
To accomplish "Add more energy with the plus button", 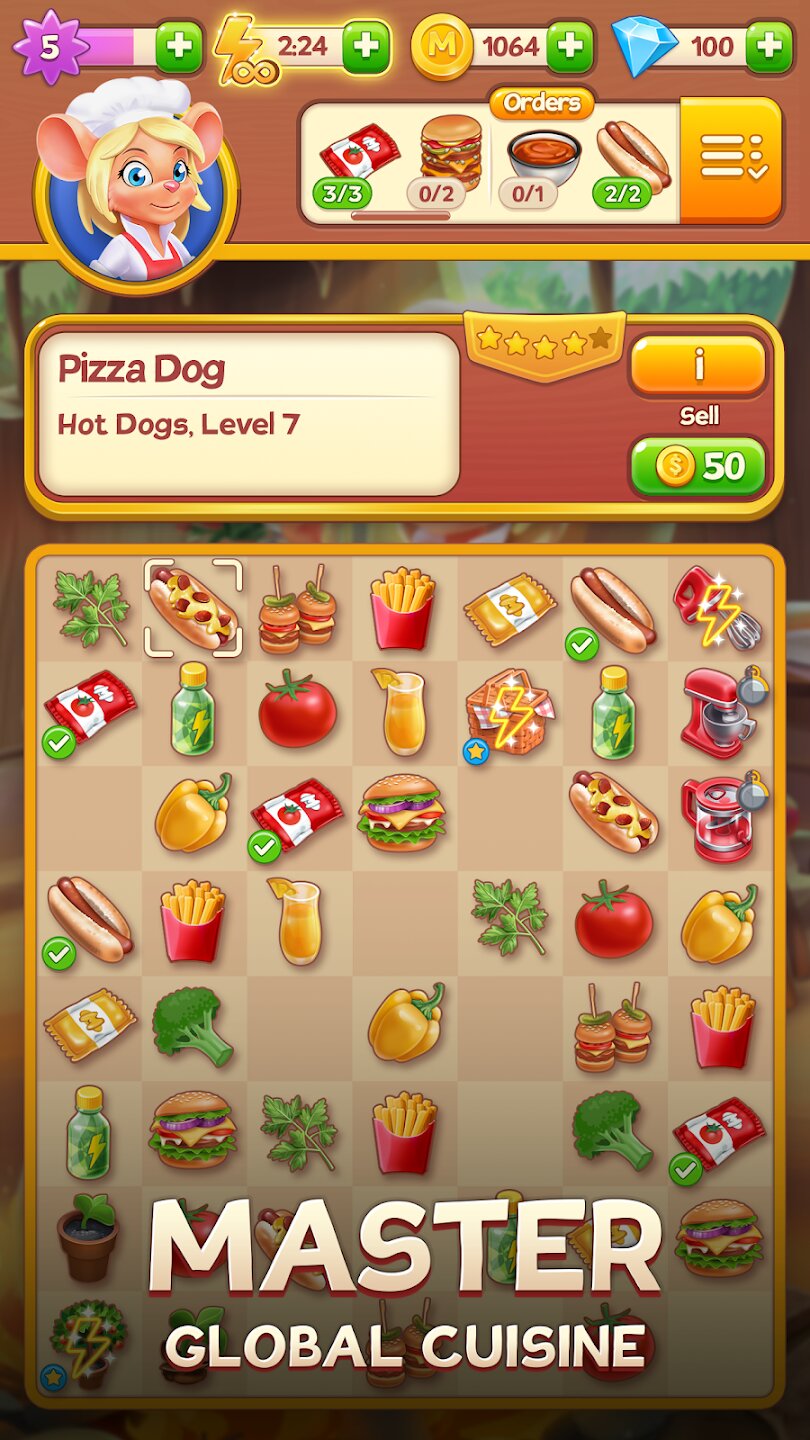I will tap(366, 46).
